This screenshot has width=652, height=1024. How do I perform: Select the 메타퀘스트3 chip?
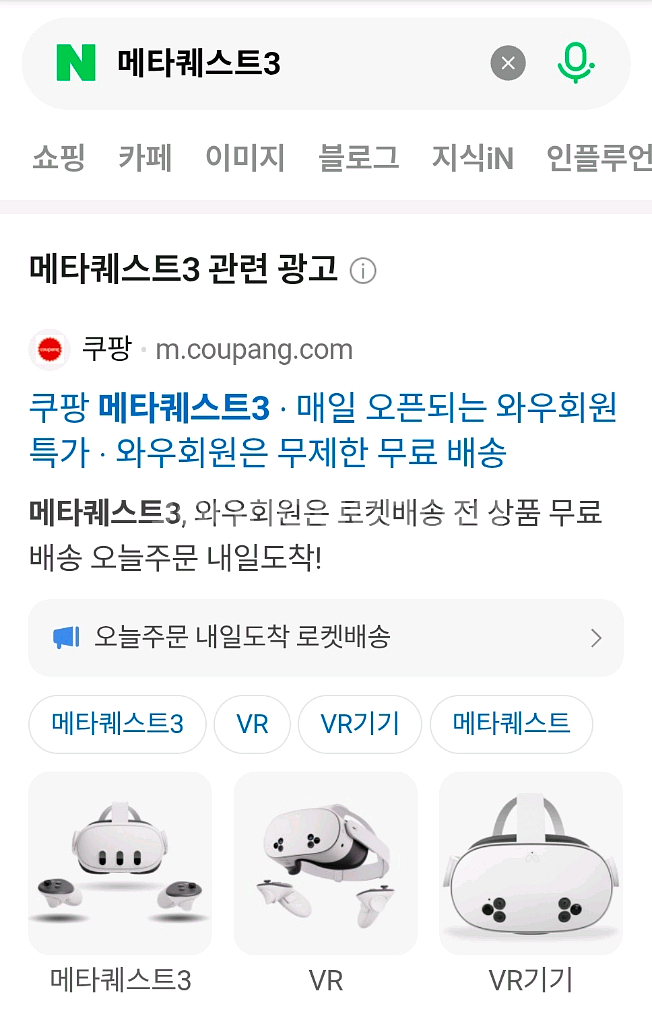(x=117, y=724)
